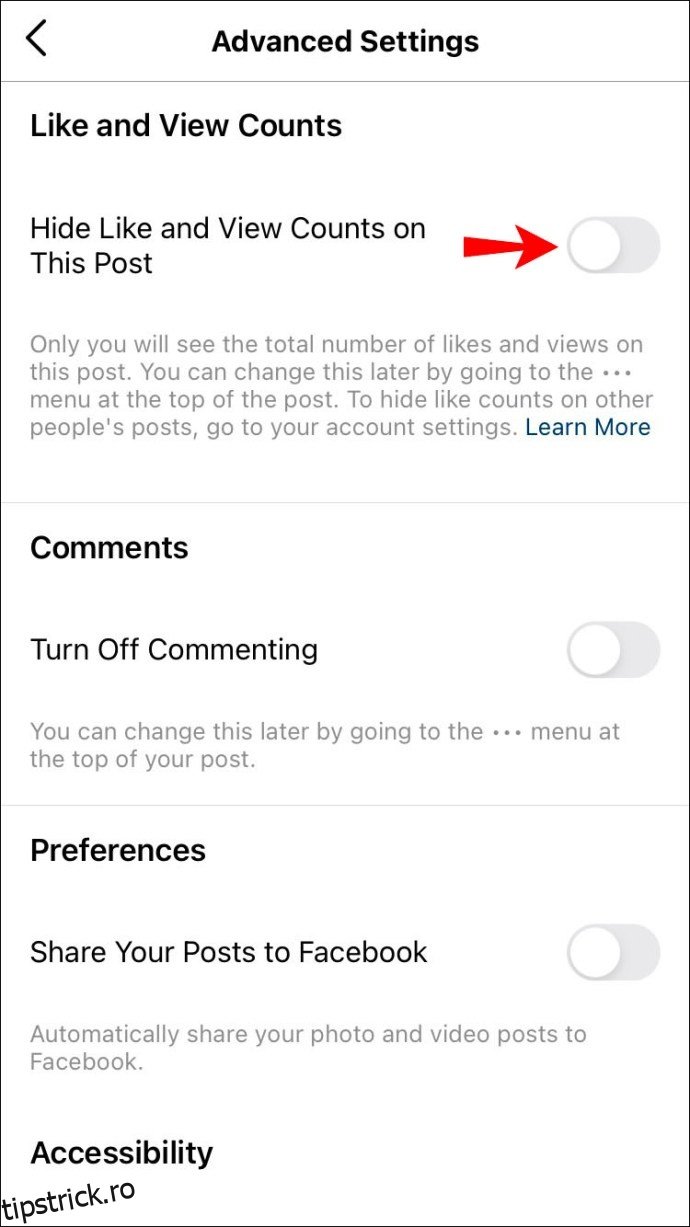The height and width of the screenshot is (1227, 690).
Task: Turn off commenting with the switch
Action: pos(613,650)
